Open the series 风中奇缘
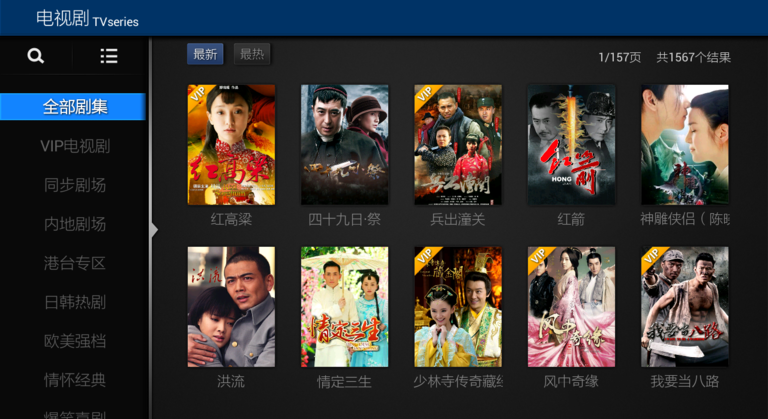Screen dimensions: 768x419 pyautogui.click(x=571, y=307)
